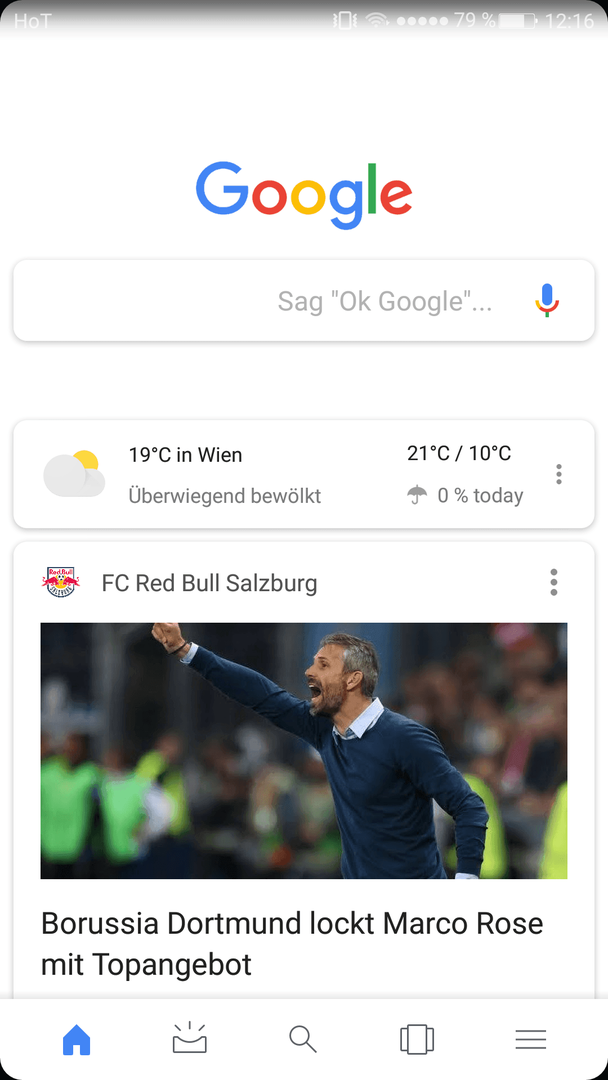
Task: Switch to the Search tab
Action: click(x=303, y=1040)
